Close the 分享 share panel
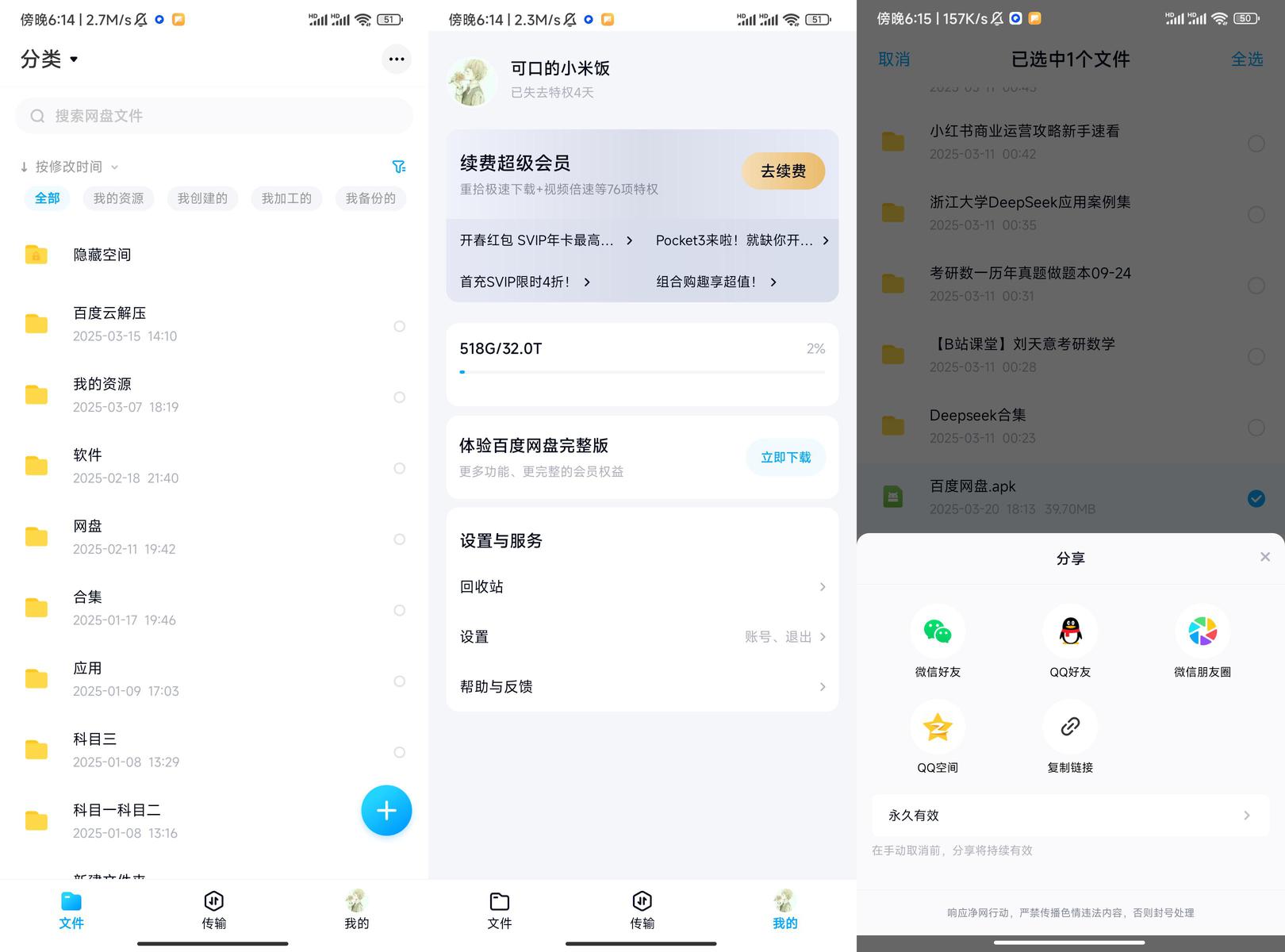1285x952 pixels. (1264, 557)
